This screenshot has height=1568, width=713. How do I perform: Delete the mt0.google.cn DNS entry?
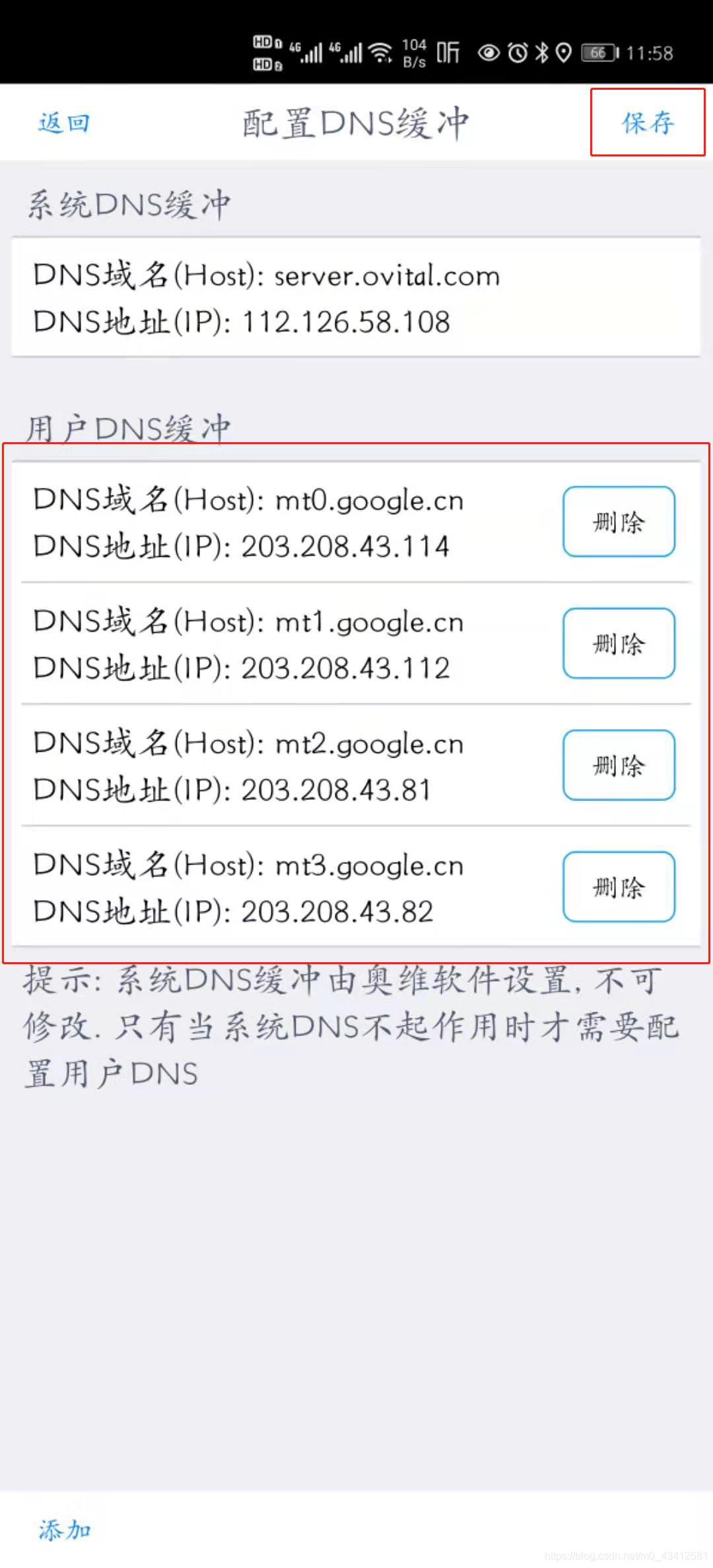pos(619,522)
